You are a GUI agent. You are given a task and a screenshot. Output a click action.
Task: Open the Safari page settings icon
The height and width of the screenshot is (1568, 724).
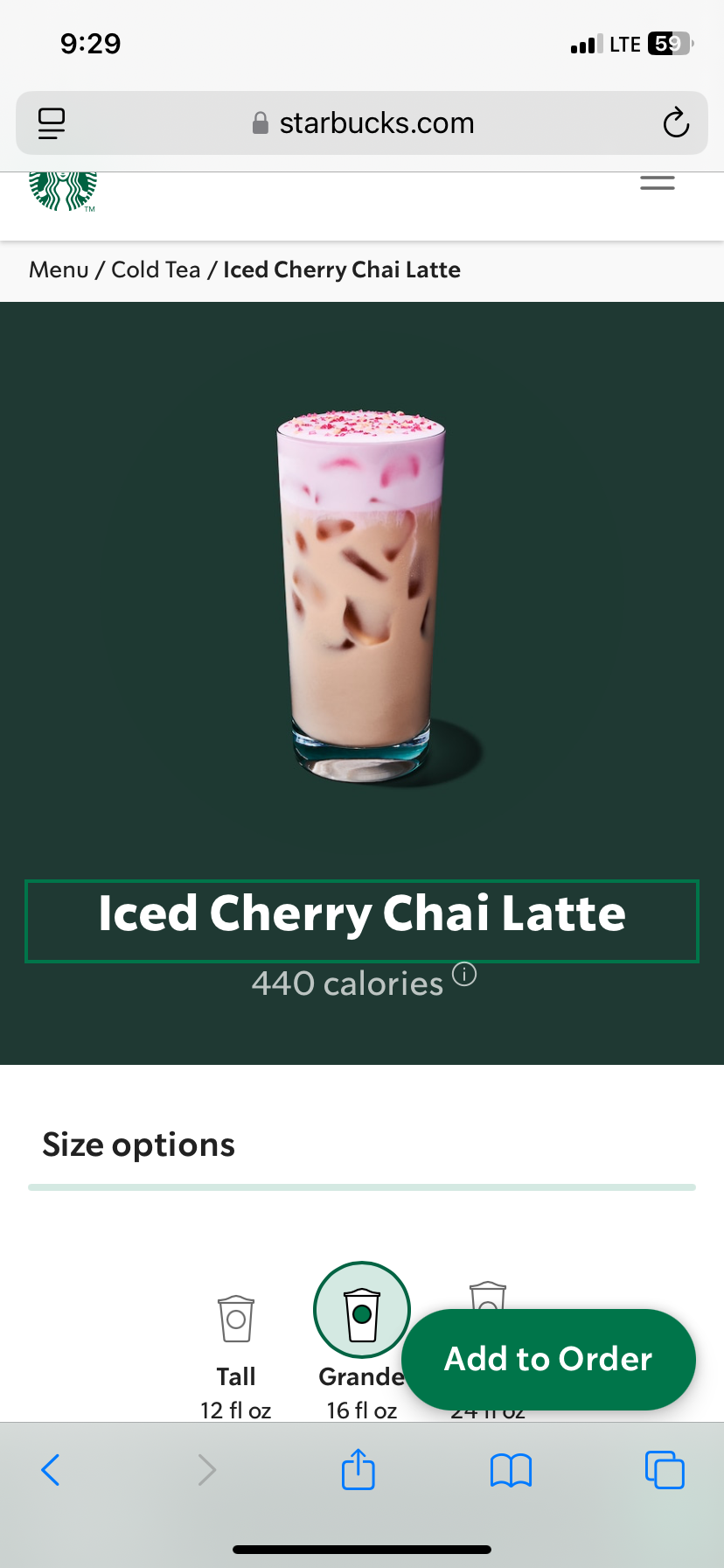(x=52, y=123)
